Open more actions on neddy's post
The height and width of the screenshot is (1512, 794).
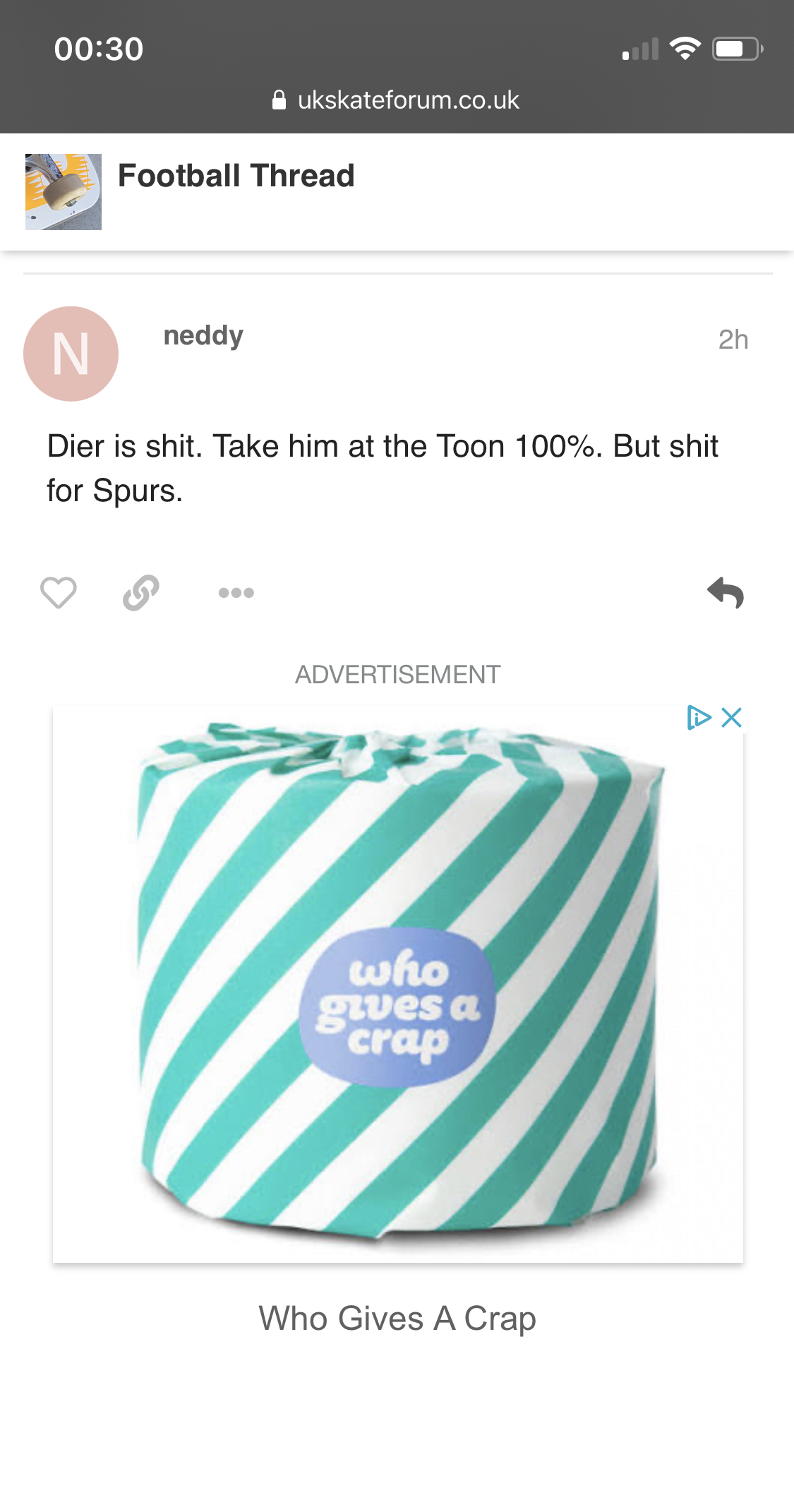point(236,593)
